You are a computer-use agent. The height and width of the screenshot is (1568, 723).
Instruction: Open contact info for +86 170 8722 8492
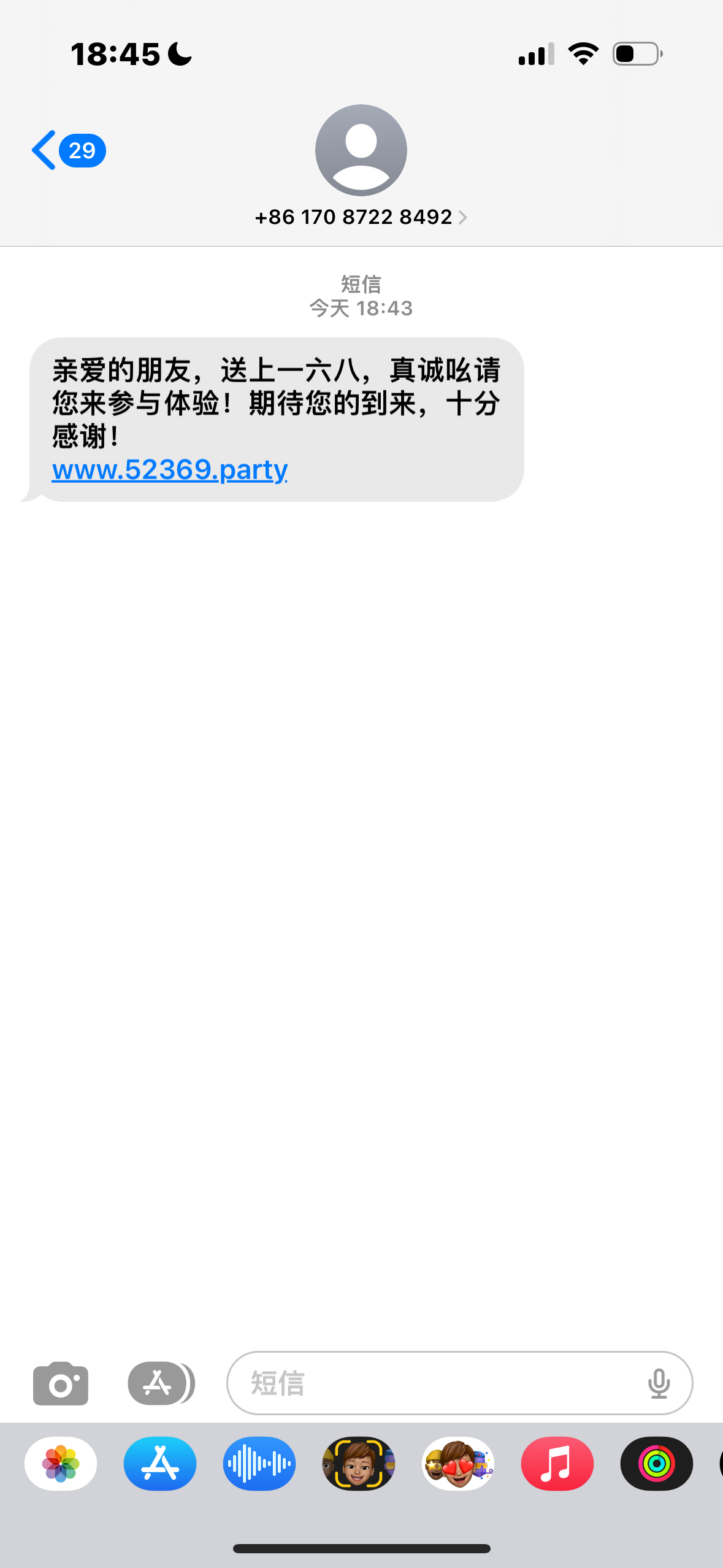(x=353, y=217)
